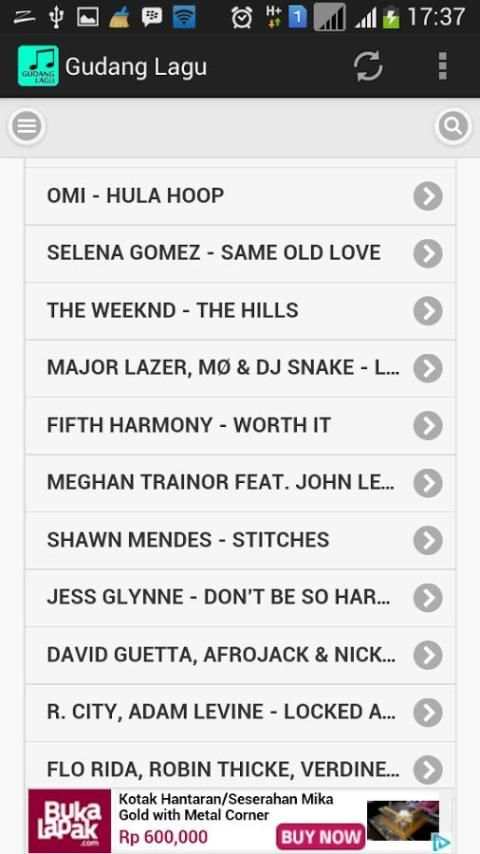Open The Weeknd - The Hills
The height and width of the screenshot is (854, 480).
click(x=240, y=311)
